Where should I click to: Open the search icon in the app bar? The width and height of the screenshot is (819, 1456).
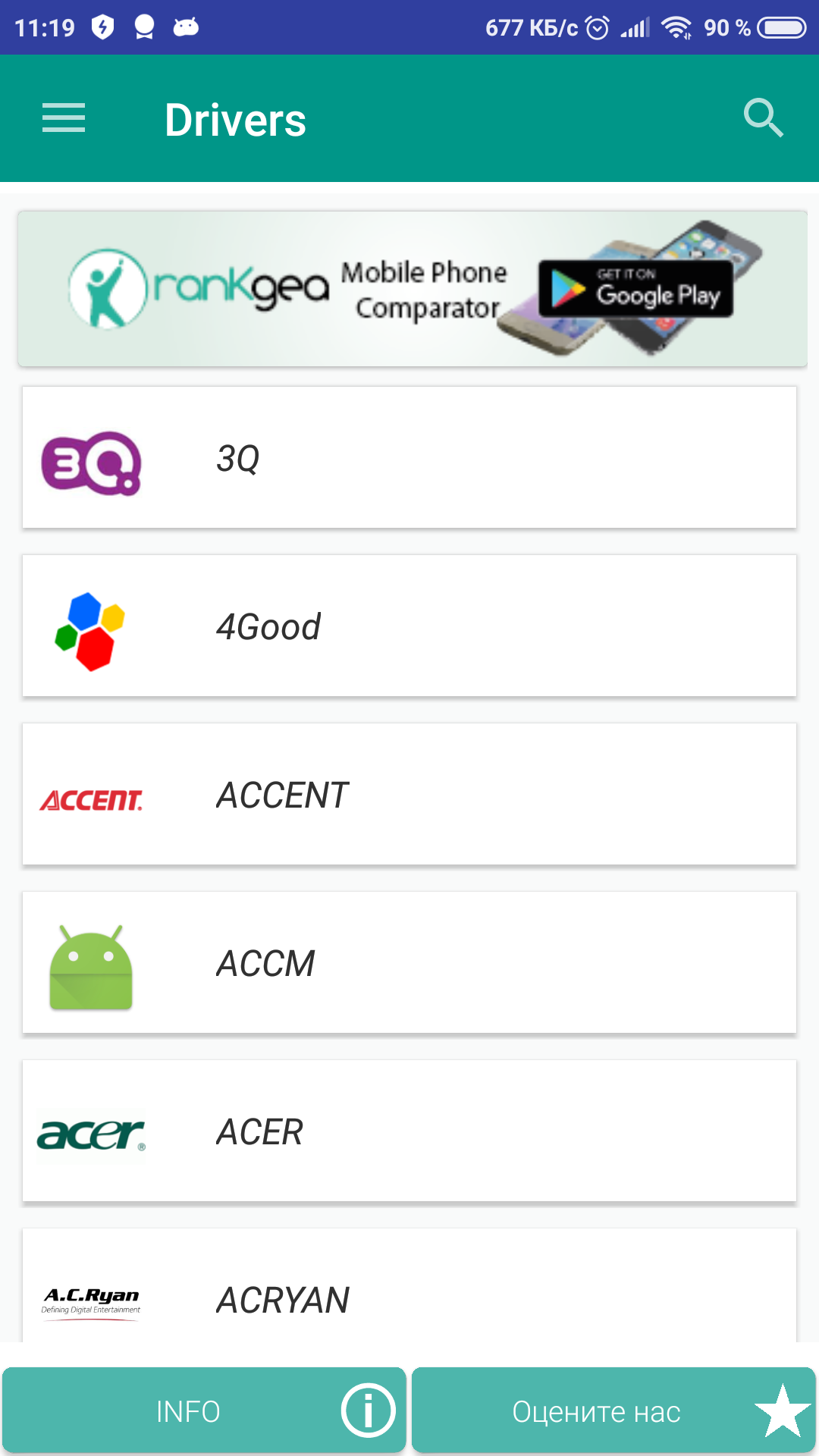(x=763, y=118)
